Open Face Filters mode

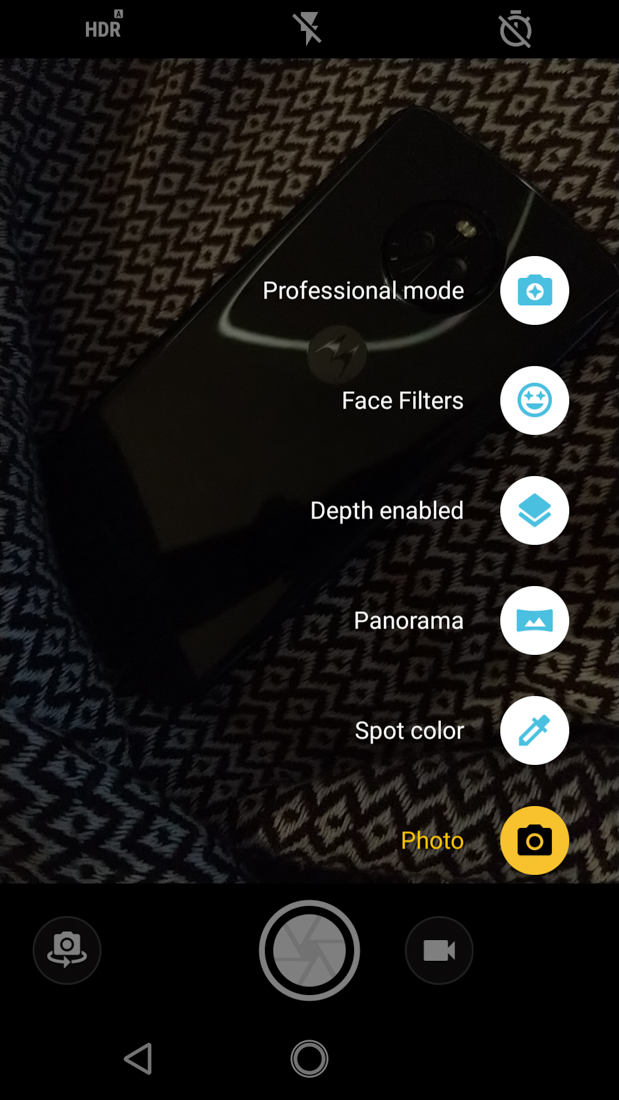coord(534,401)
